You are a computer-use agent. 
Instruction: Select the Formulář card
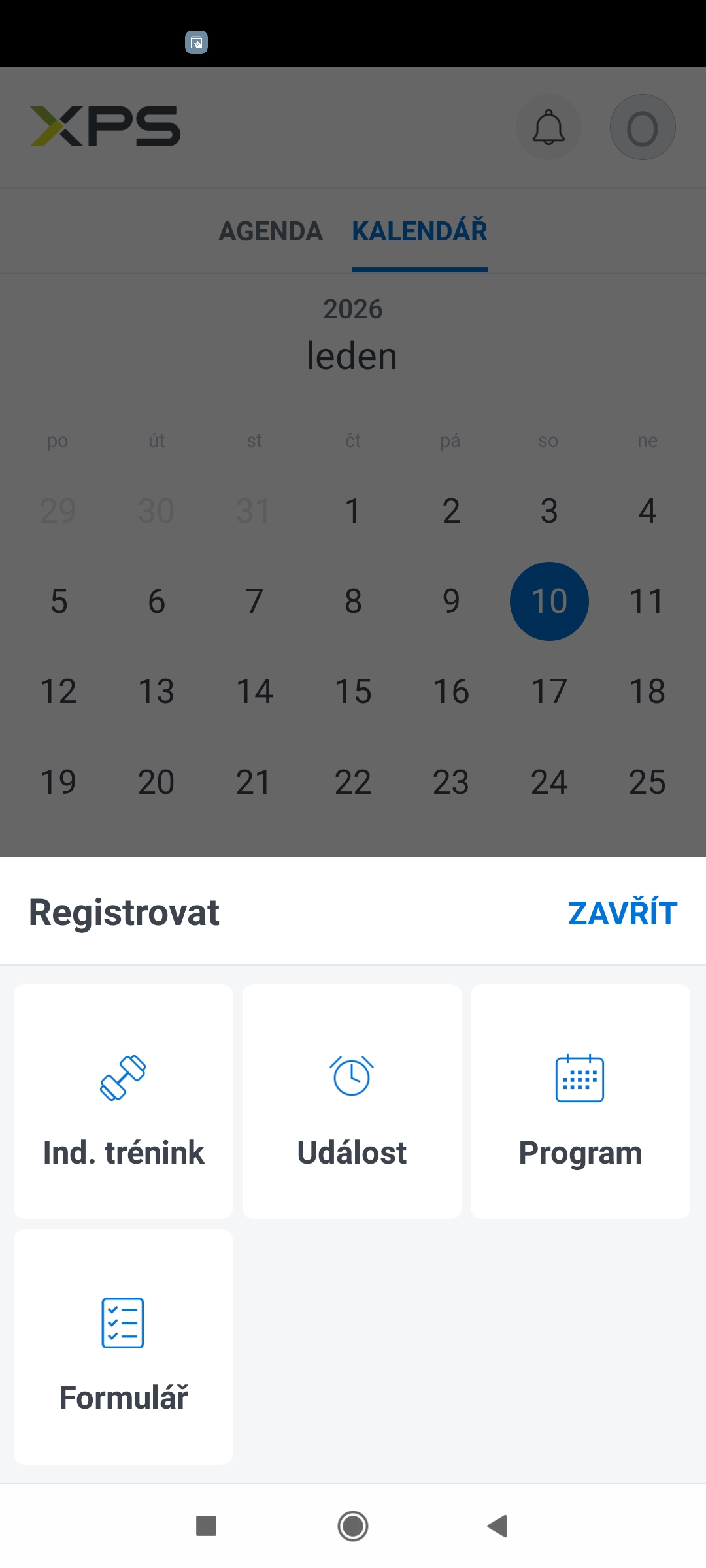pos(124,1347)
